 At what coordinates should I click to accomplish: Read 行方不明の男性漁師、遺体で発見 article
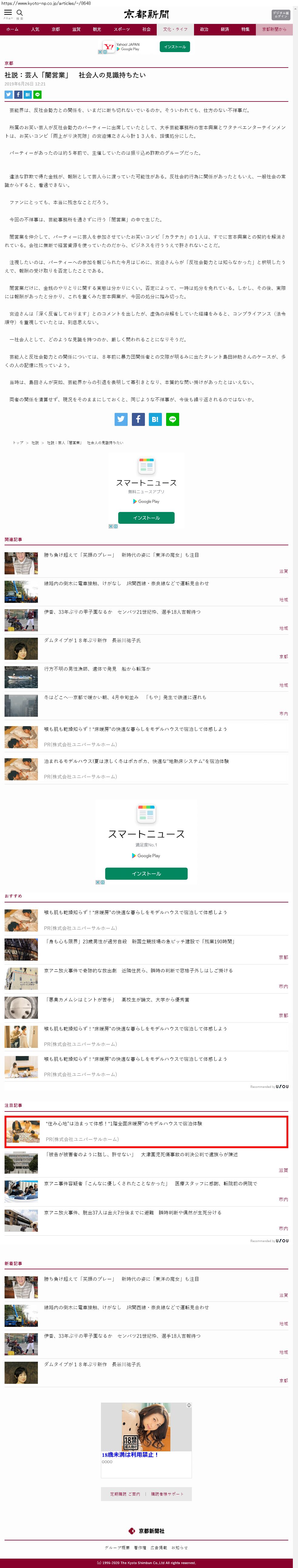point(97,669)
